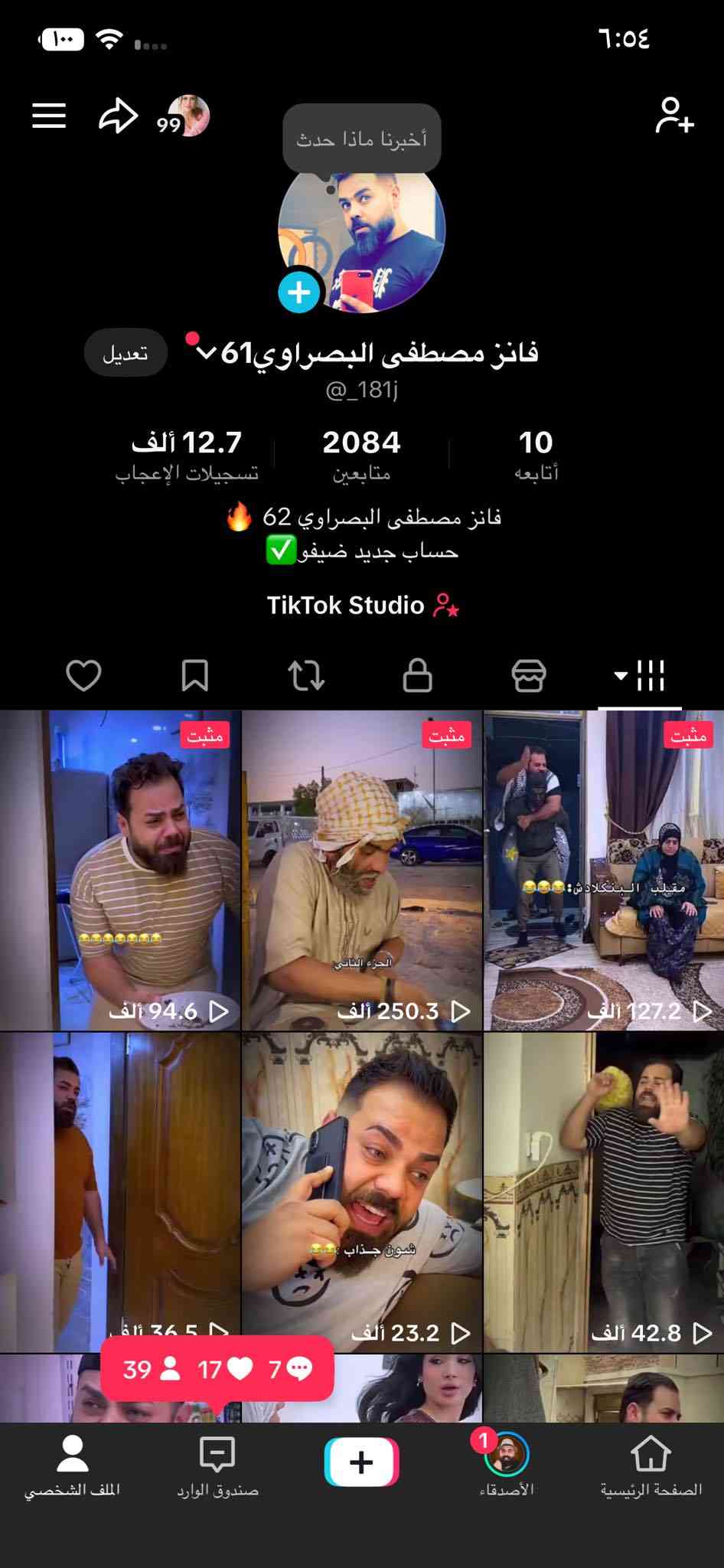The height and width of the screenshot is (1568, 724).
Task: Open صندوق الوارد inbox
Action: pyautogui.click(x=217, y=1466)
